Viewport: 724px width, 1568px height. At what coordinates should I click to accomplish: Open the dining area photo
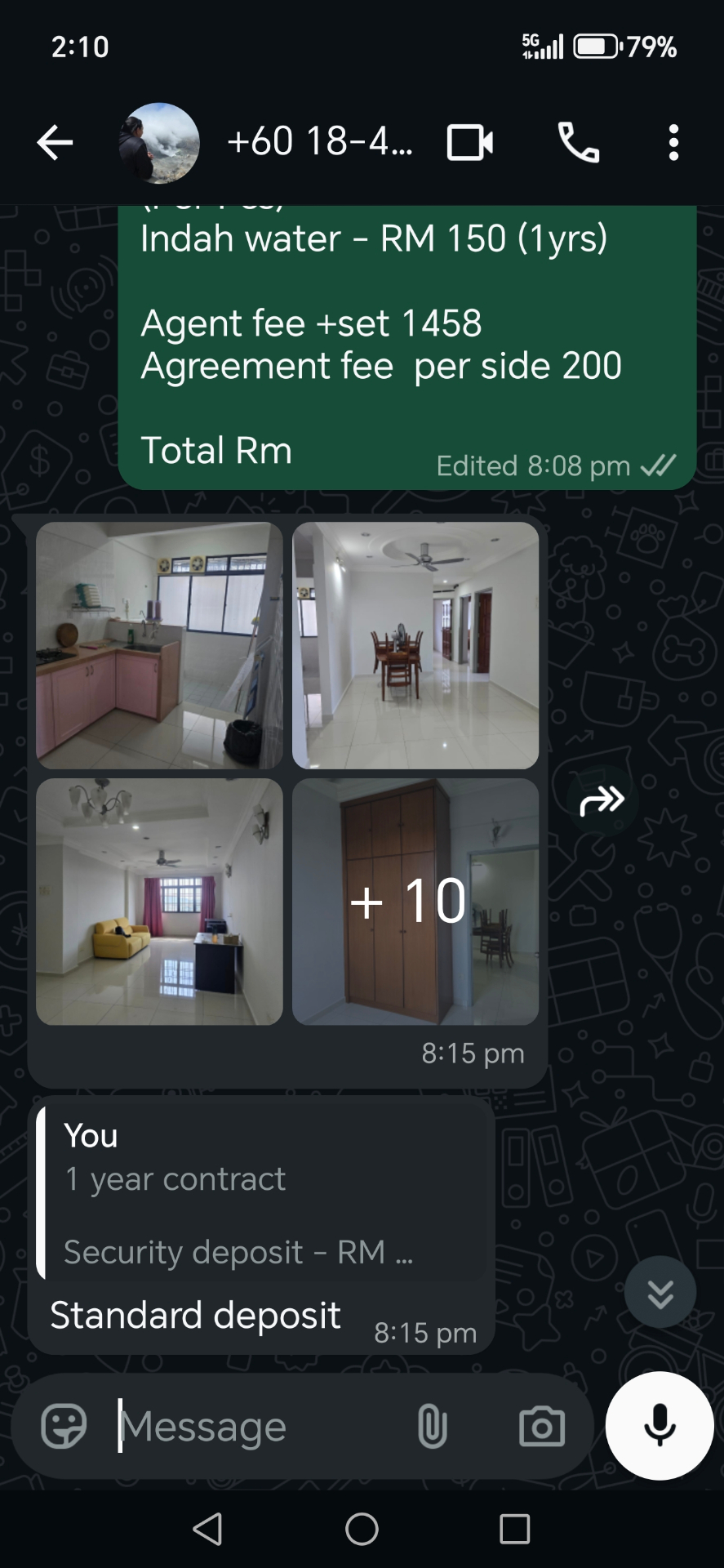click(415, 645)
